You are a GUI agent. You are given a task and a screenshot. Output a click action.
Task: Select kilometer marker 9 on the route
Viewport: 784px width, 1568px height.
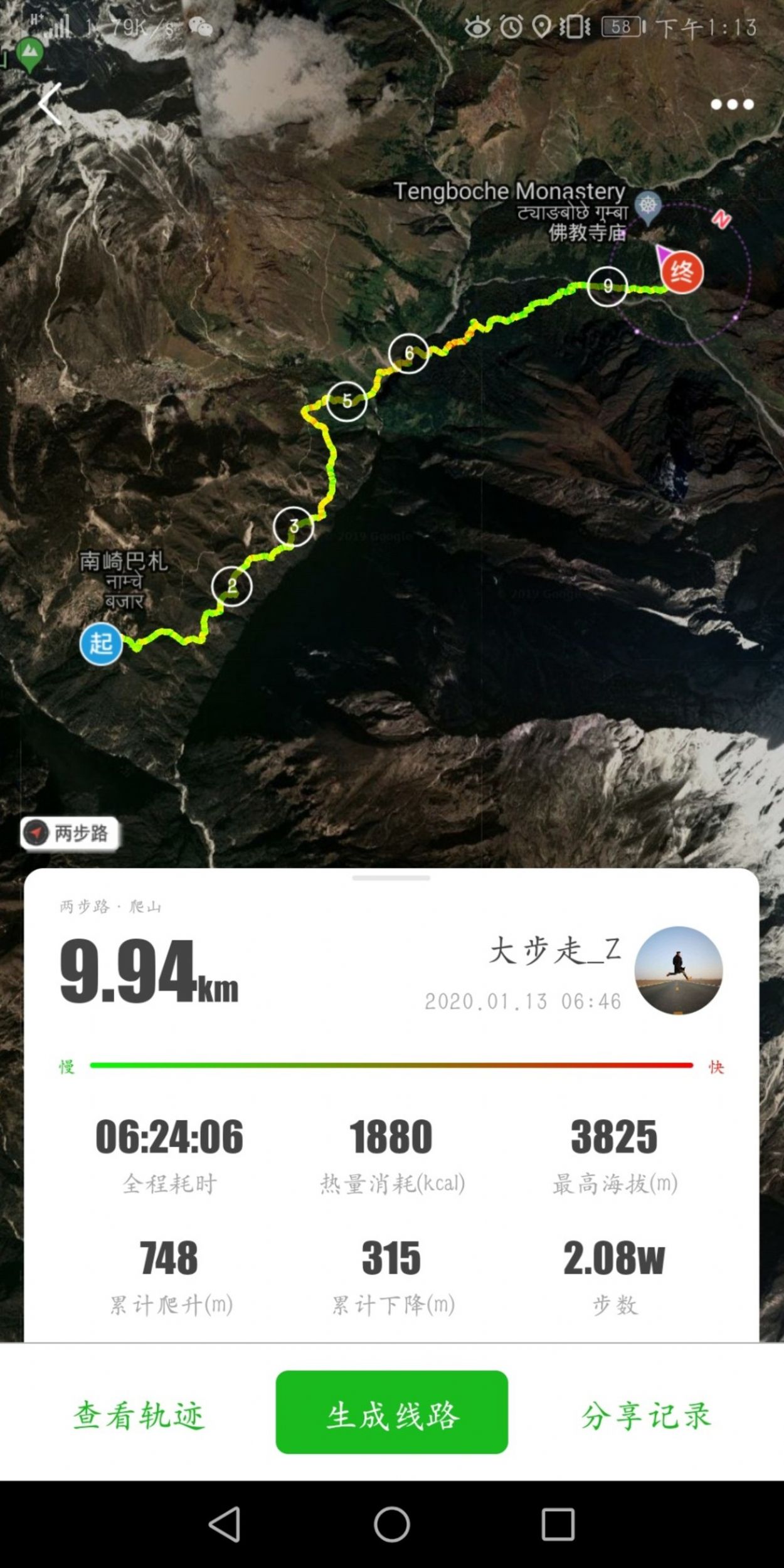607,287
